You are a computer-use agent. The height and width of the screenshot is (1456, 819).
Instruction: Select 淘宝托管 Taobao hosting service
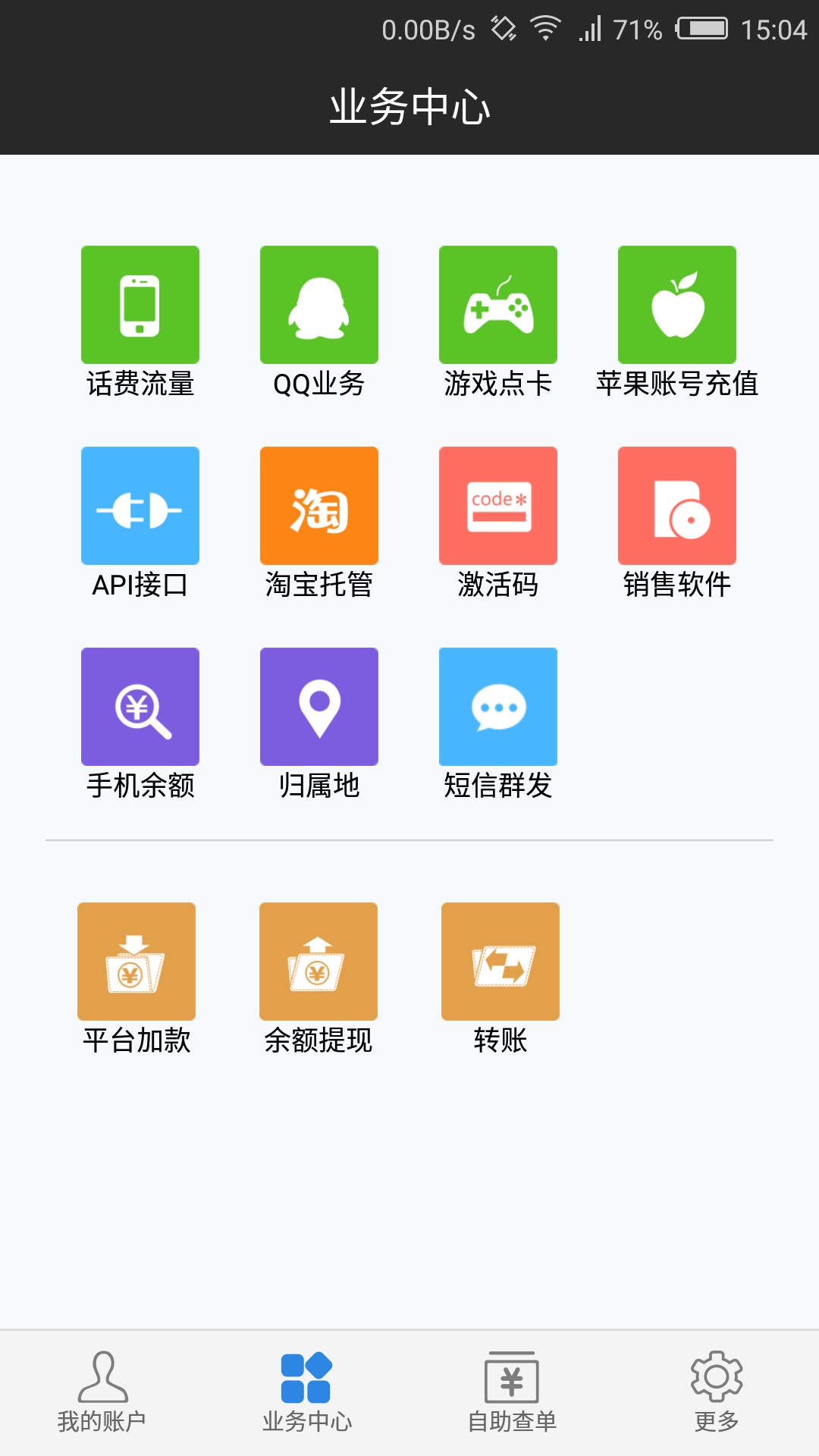(x=318, y=505)
